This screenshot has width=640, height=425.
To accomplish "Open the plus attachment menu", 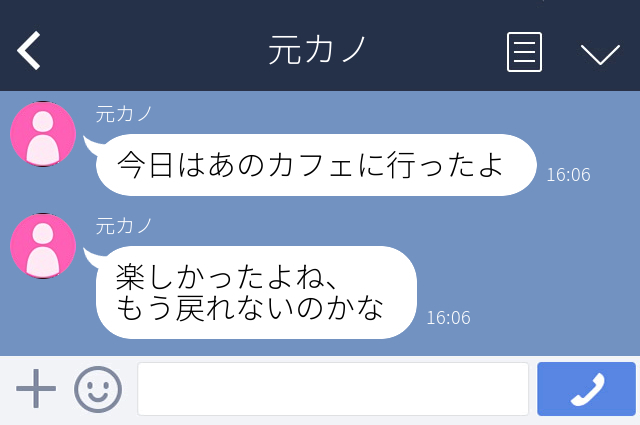I will pos(36,389).
